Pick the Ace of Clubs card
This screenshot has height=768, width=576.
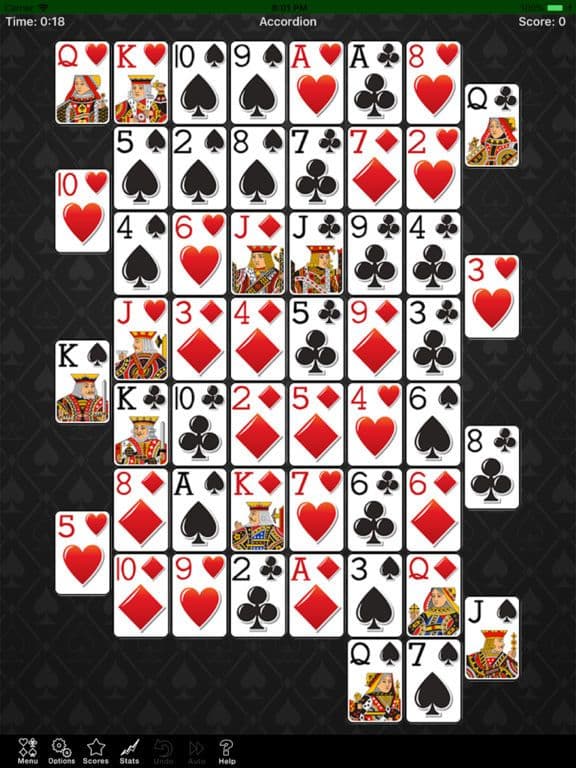375,82
